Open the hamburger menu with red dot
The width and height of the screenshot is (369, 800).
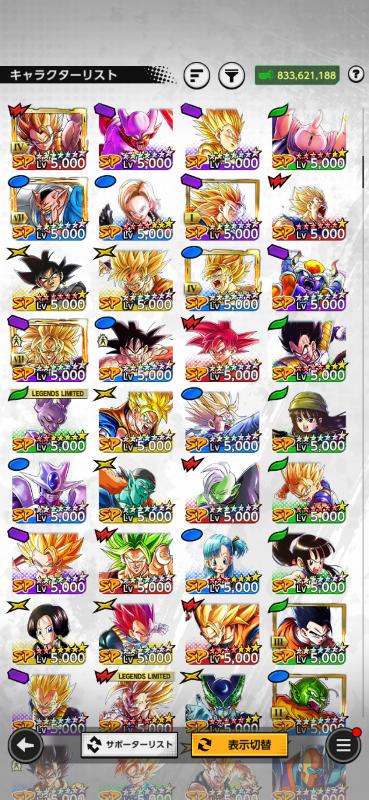pyautogui.click(x=343, y=745)
